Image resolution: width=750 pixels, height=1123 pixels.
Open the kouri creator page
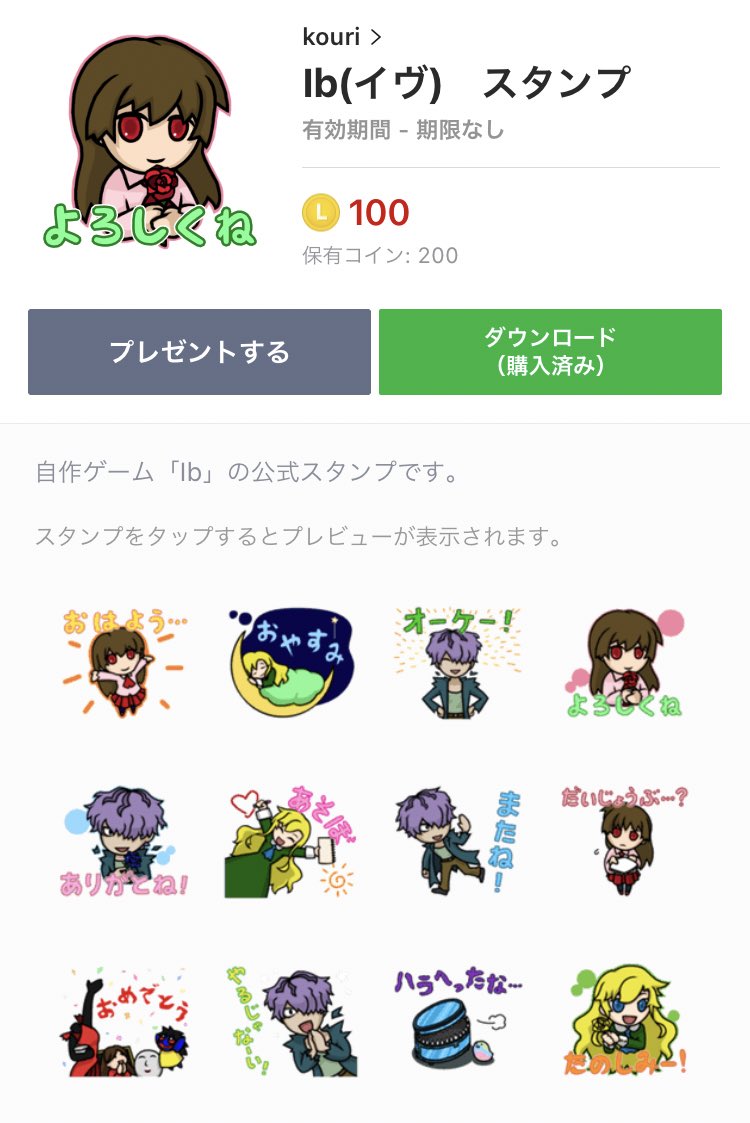(342, 38)
